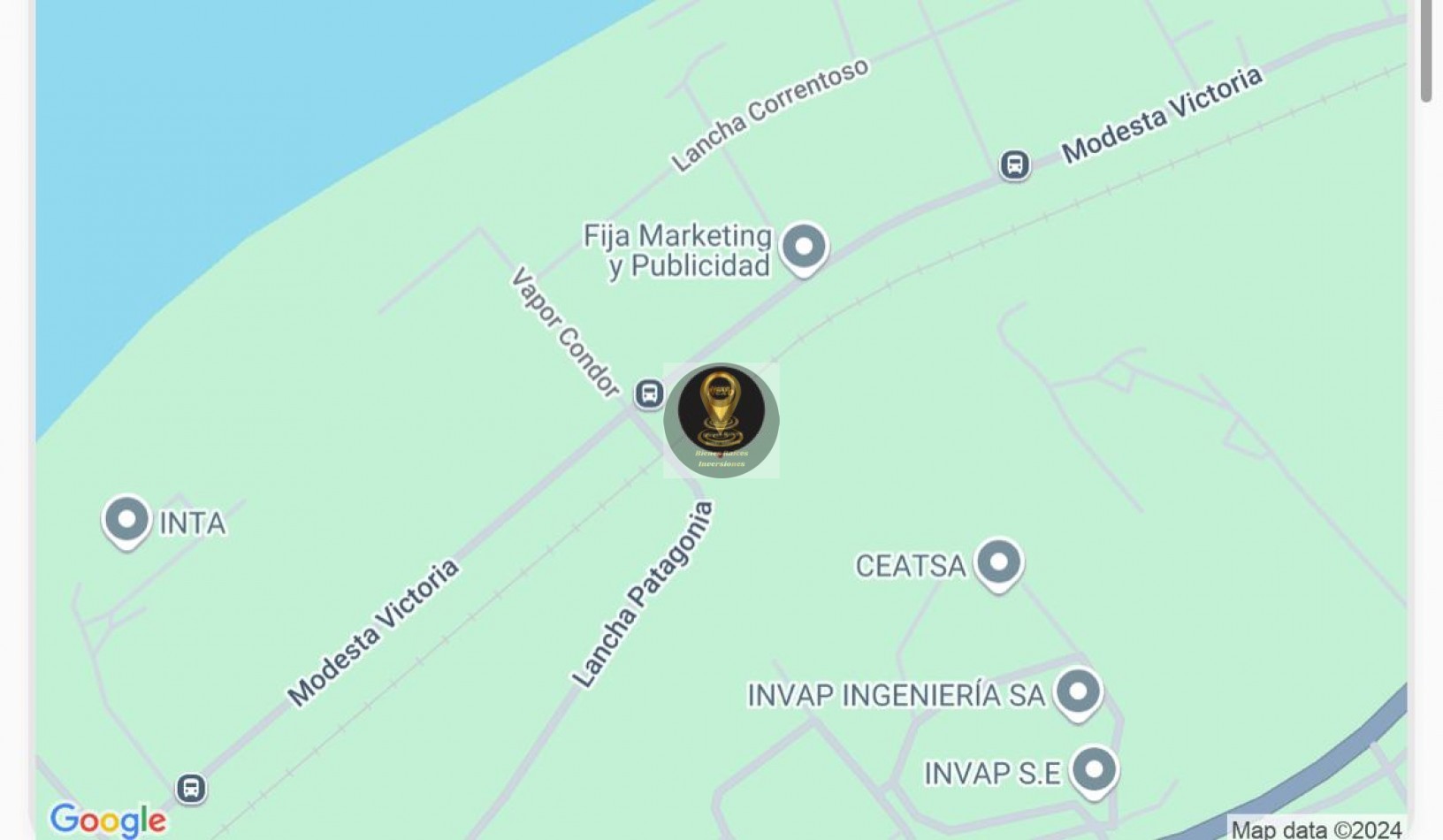Open the INVAP INGENIERÍA SA pin
The width and height of the screenshot is (1443, 840).
[x=1078, y=692]
